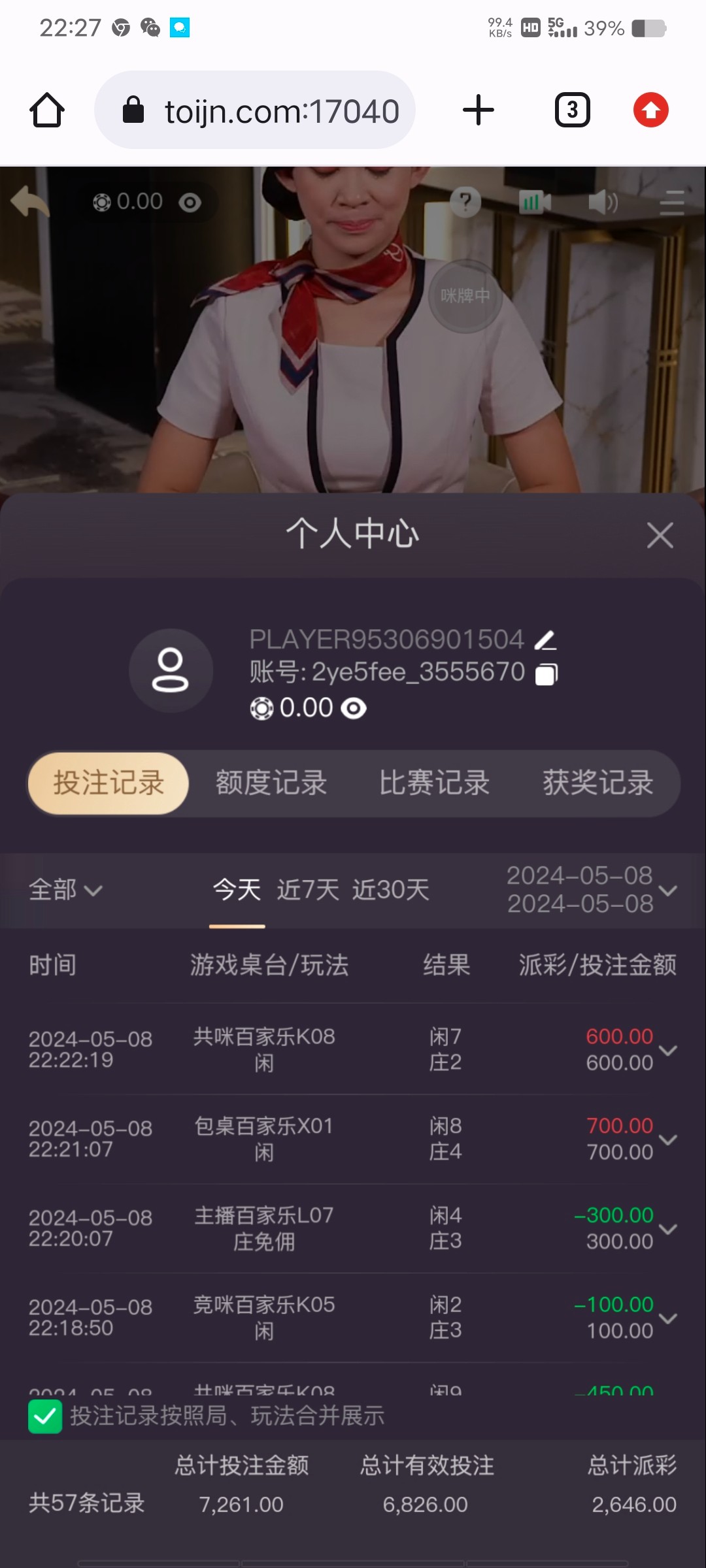Edit the PLAYER95306901504 nickname with pencil icon
Screen dimensions: 706x1568
[x=546, y=640]
